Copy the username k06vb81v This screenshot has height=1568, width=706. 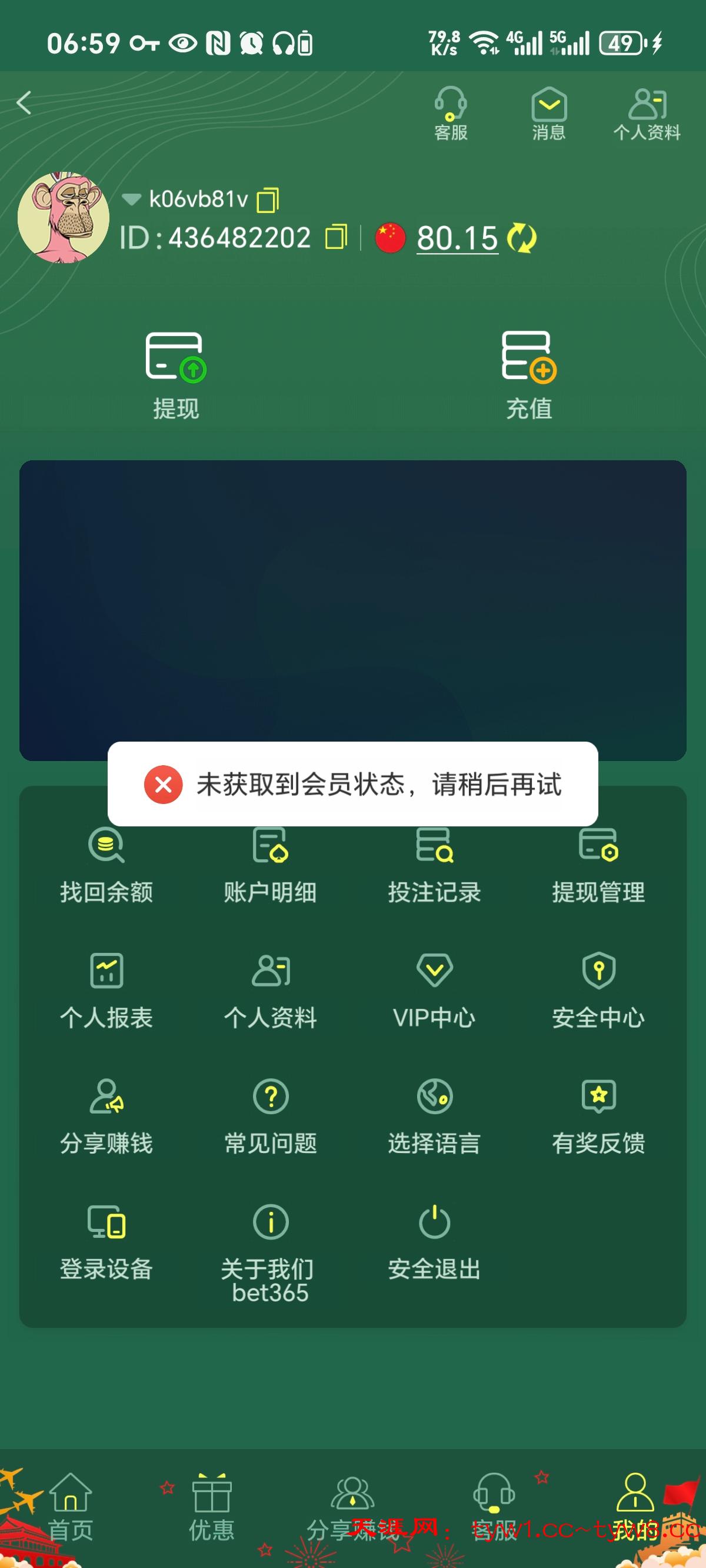pyautogui.click(x=268, y=200)
